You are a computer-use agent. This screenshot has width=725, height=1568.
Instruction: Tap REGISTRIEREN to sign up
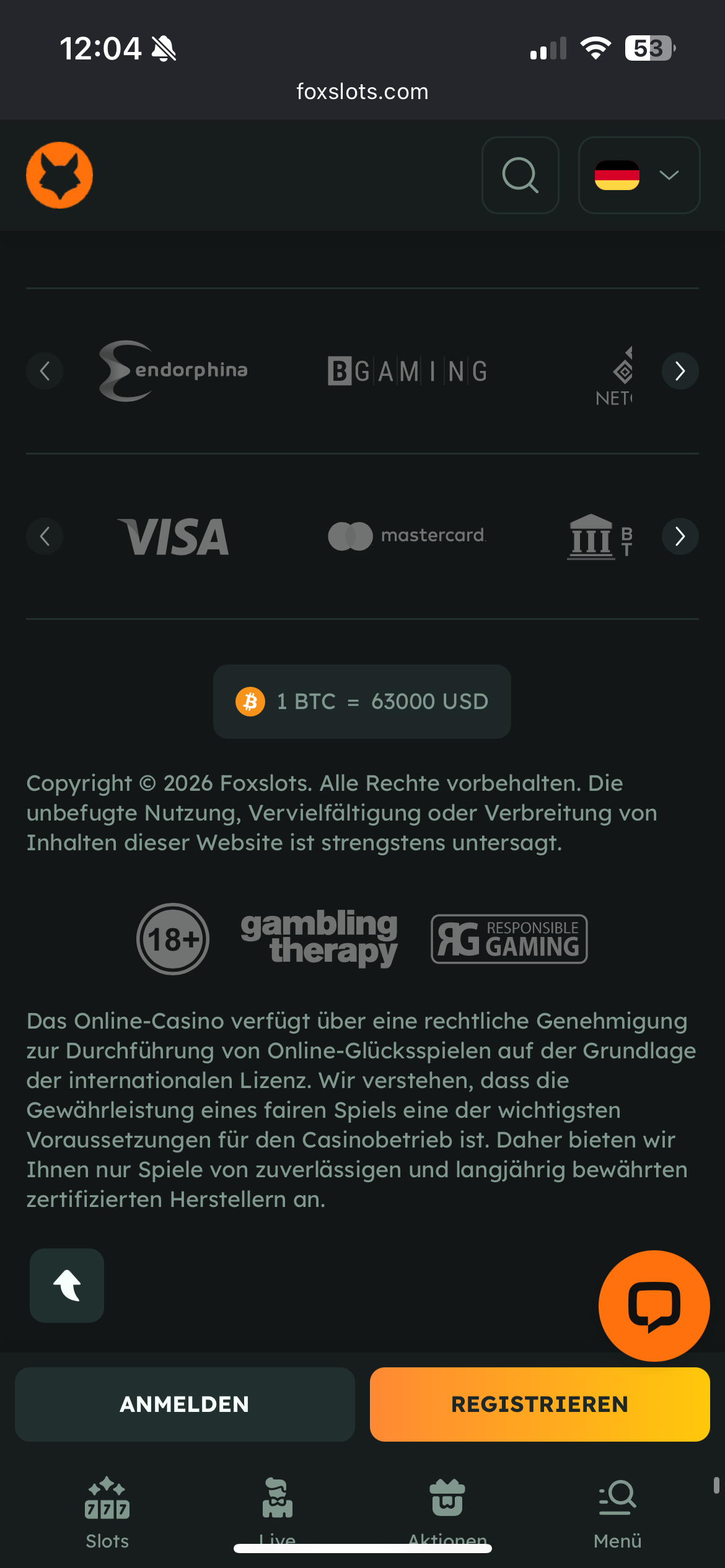click(540, 1405)
